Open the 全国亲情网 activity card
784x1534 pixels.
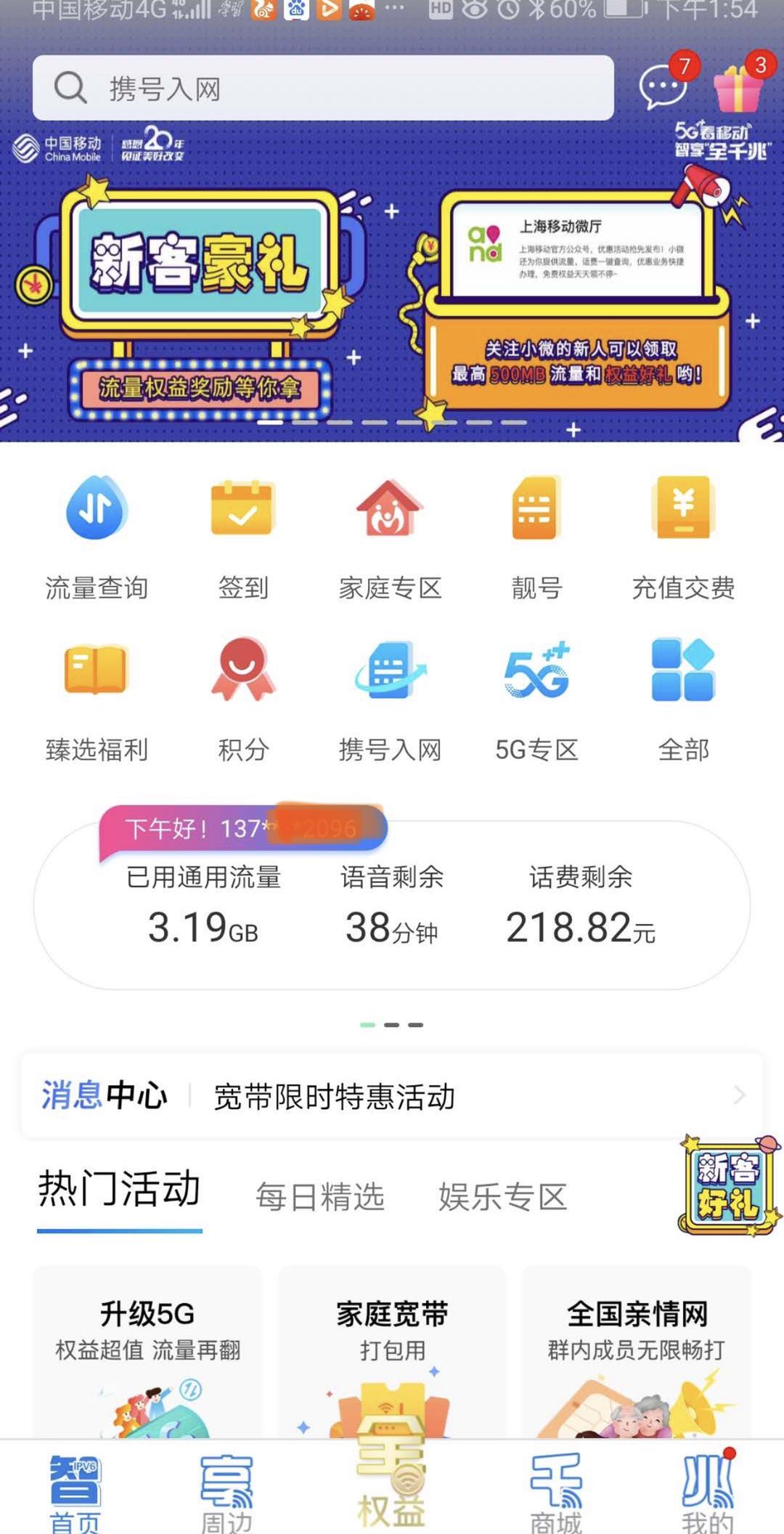click(x=637, y=1351)
